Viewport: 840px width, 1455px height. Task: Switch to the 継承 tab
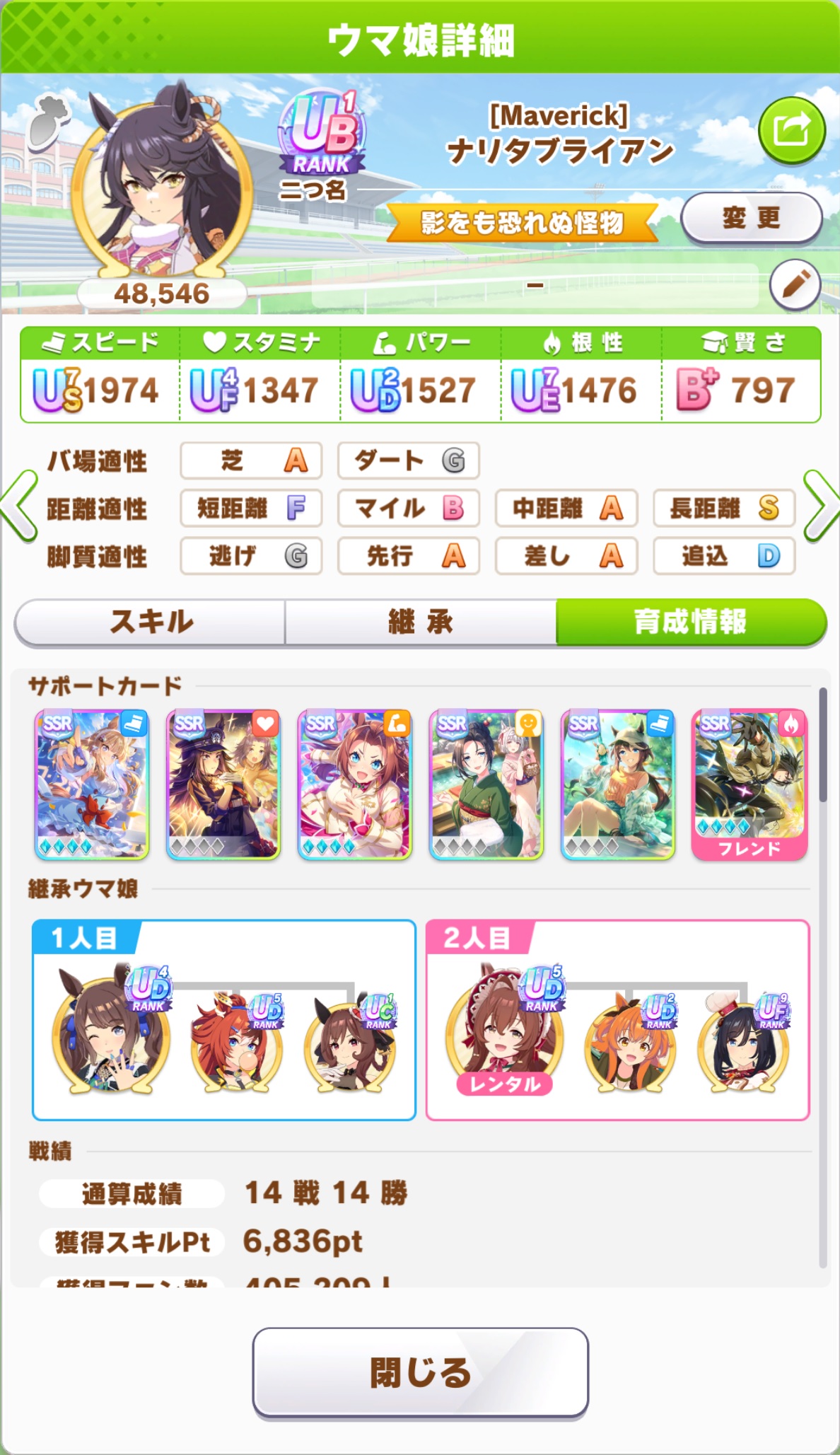421,622
